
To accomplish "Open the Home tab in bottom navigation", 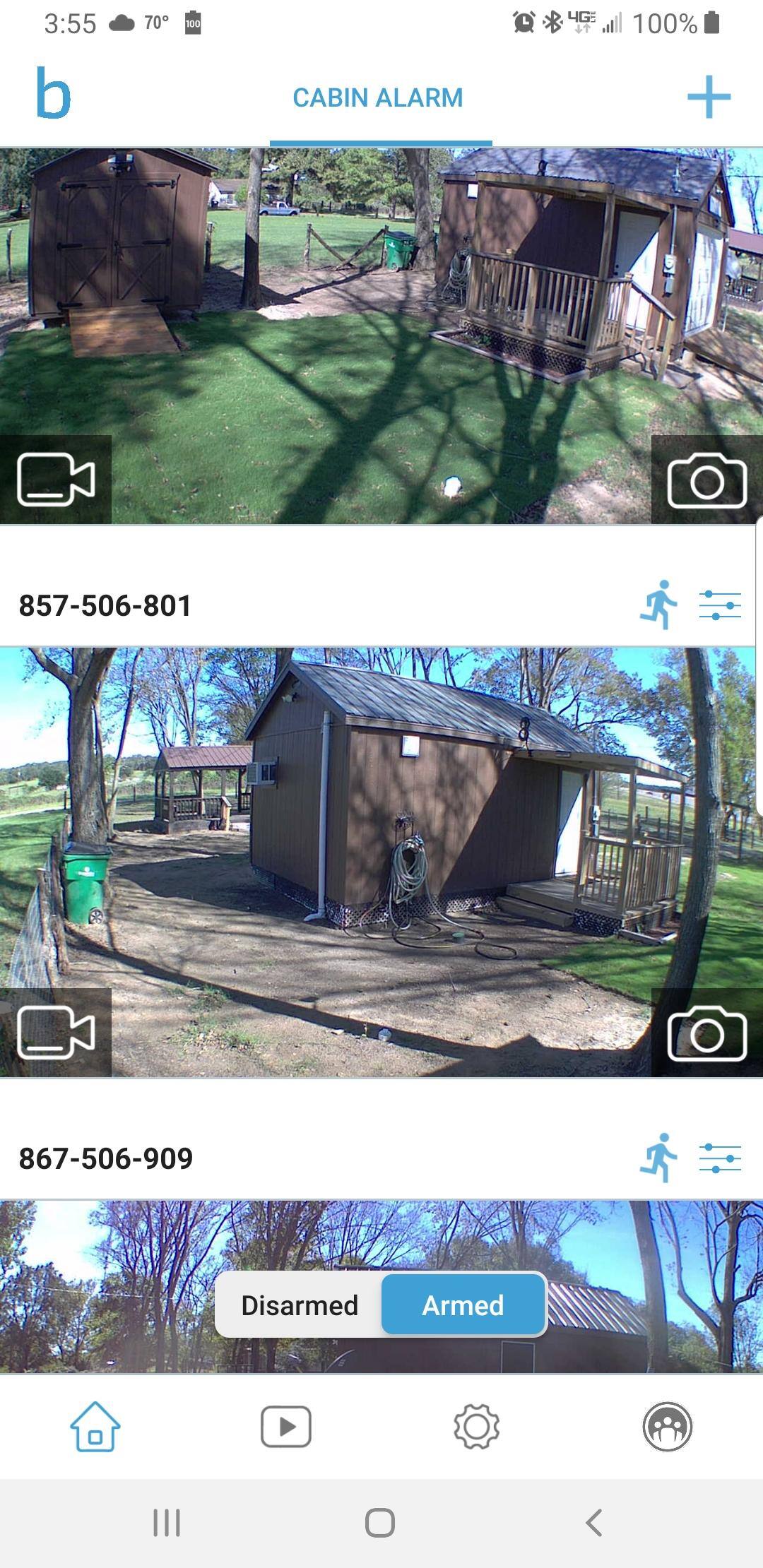I will click(95, 1427).
